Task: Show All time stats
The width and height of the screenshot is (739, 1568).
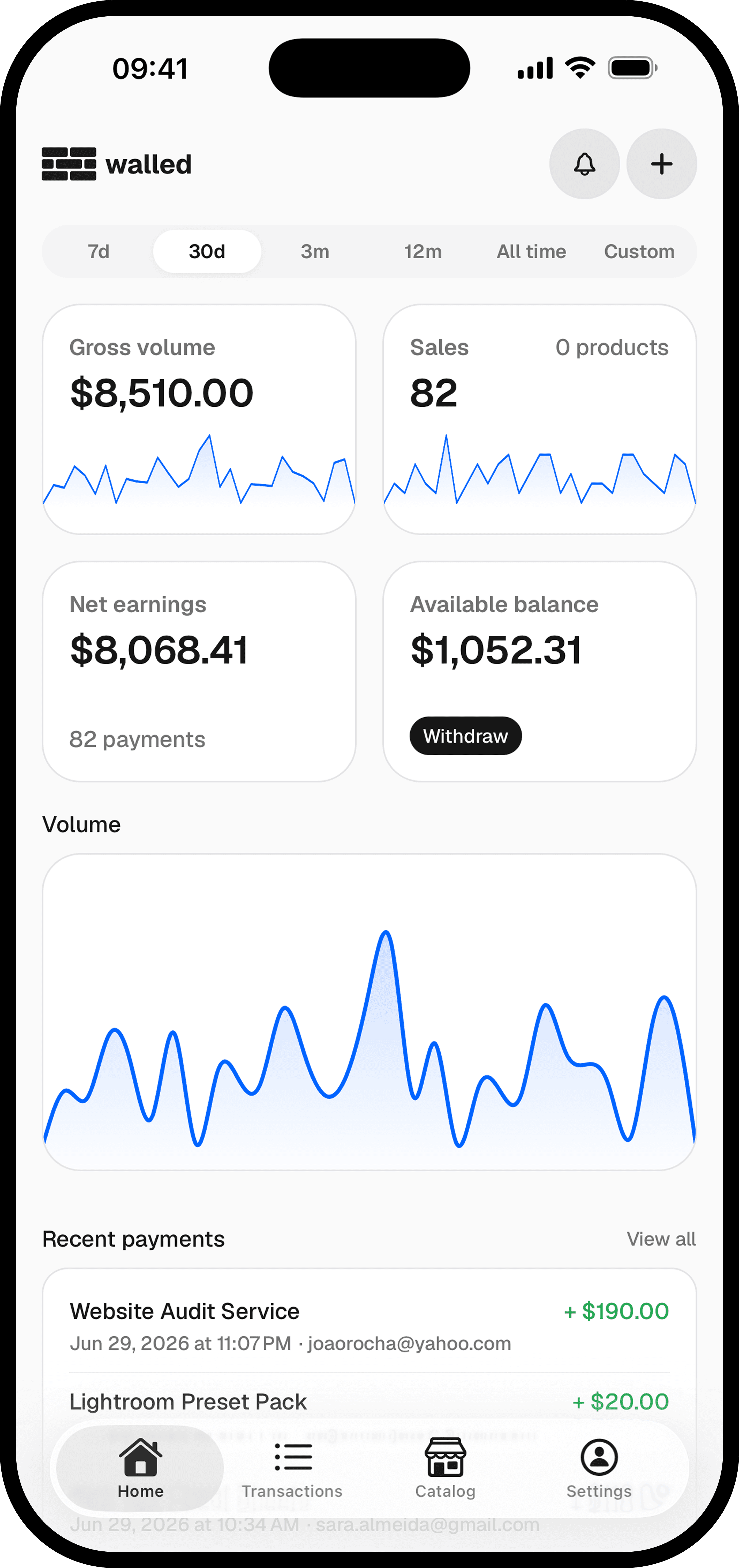Action: click(531, 251)
